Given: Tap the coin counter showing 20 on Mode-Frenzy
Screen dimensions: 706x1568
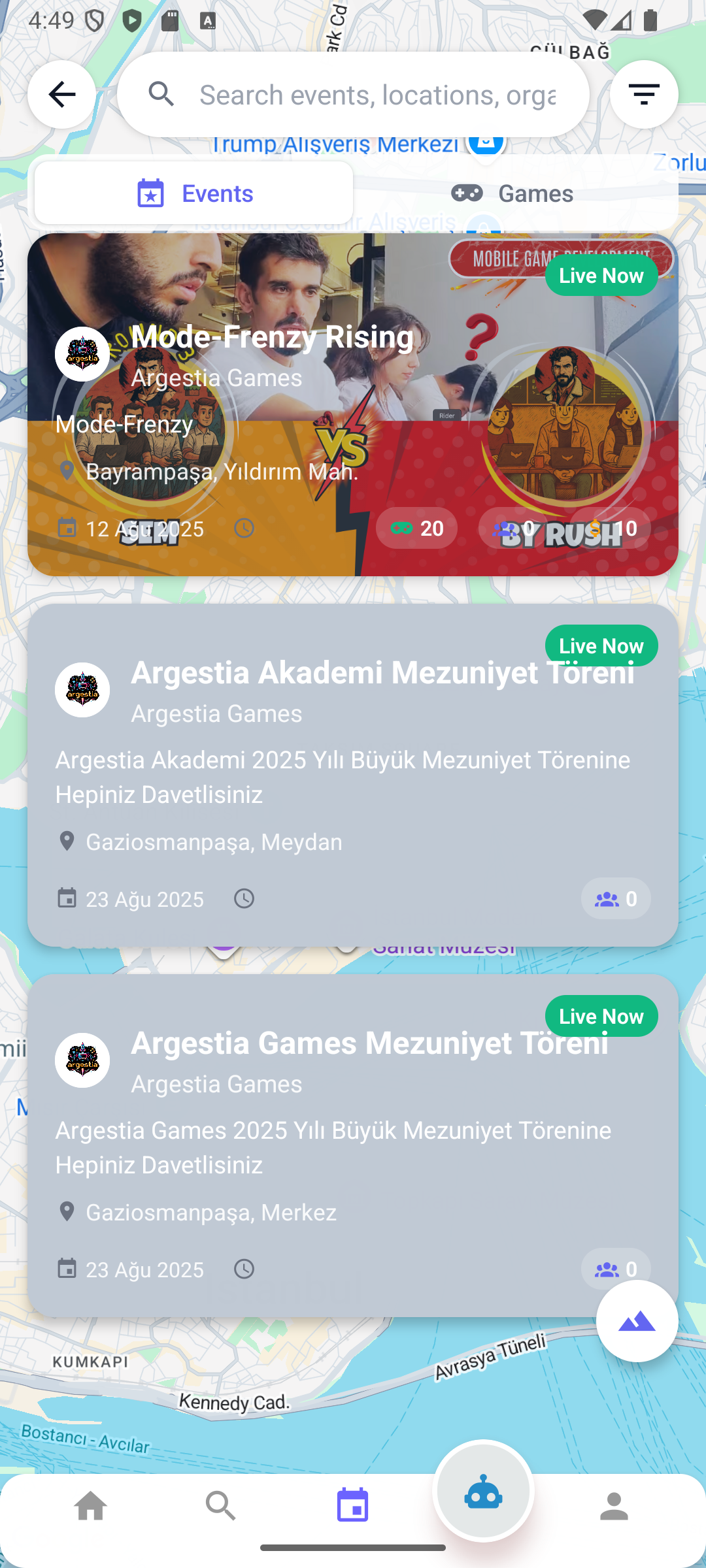Looking at the screenshot, I should tap(416, 528).
